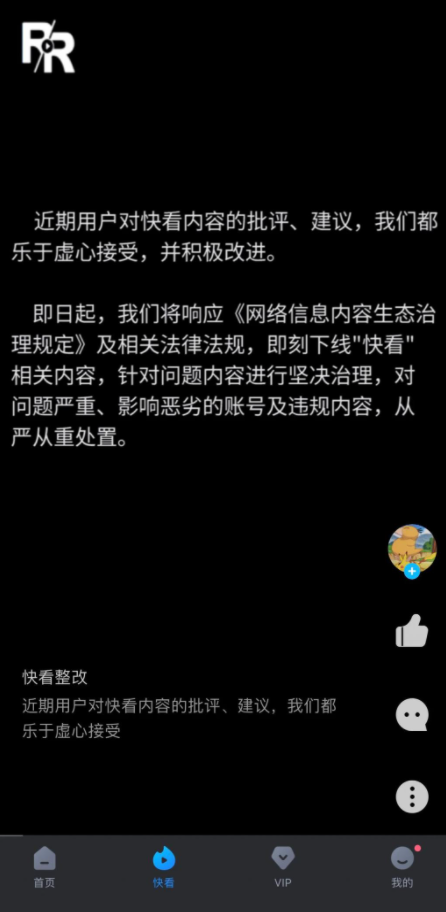Open the three-dot more options menu

coord(412,796)
